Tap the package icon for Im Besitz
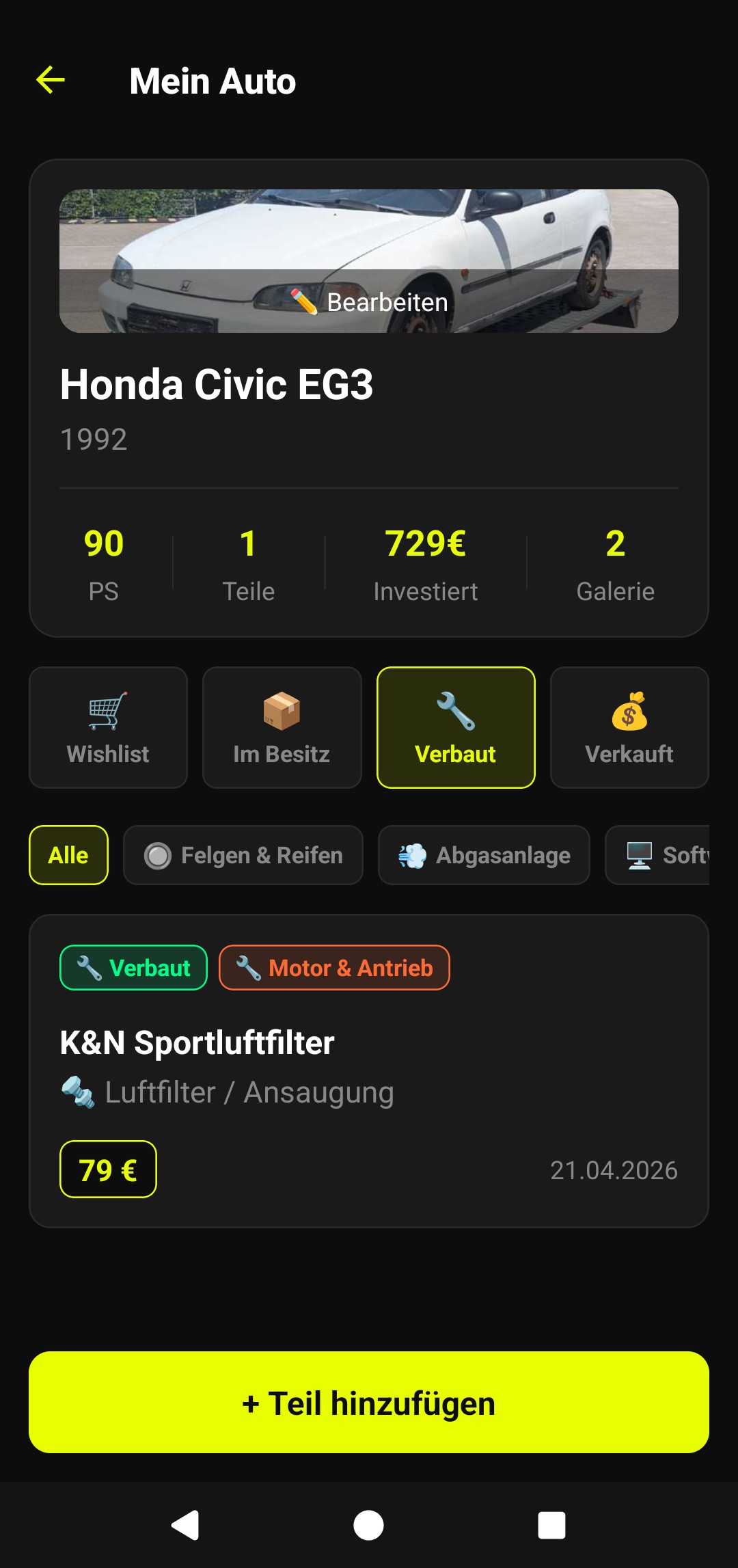The image size is (738, 1568). 282,711
